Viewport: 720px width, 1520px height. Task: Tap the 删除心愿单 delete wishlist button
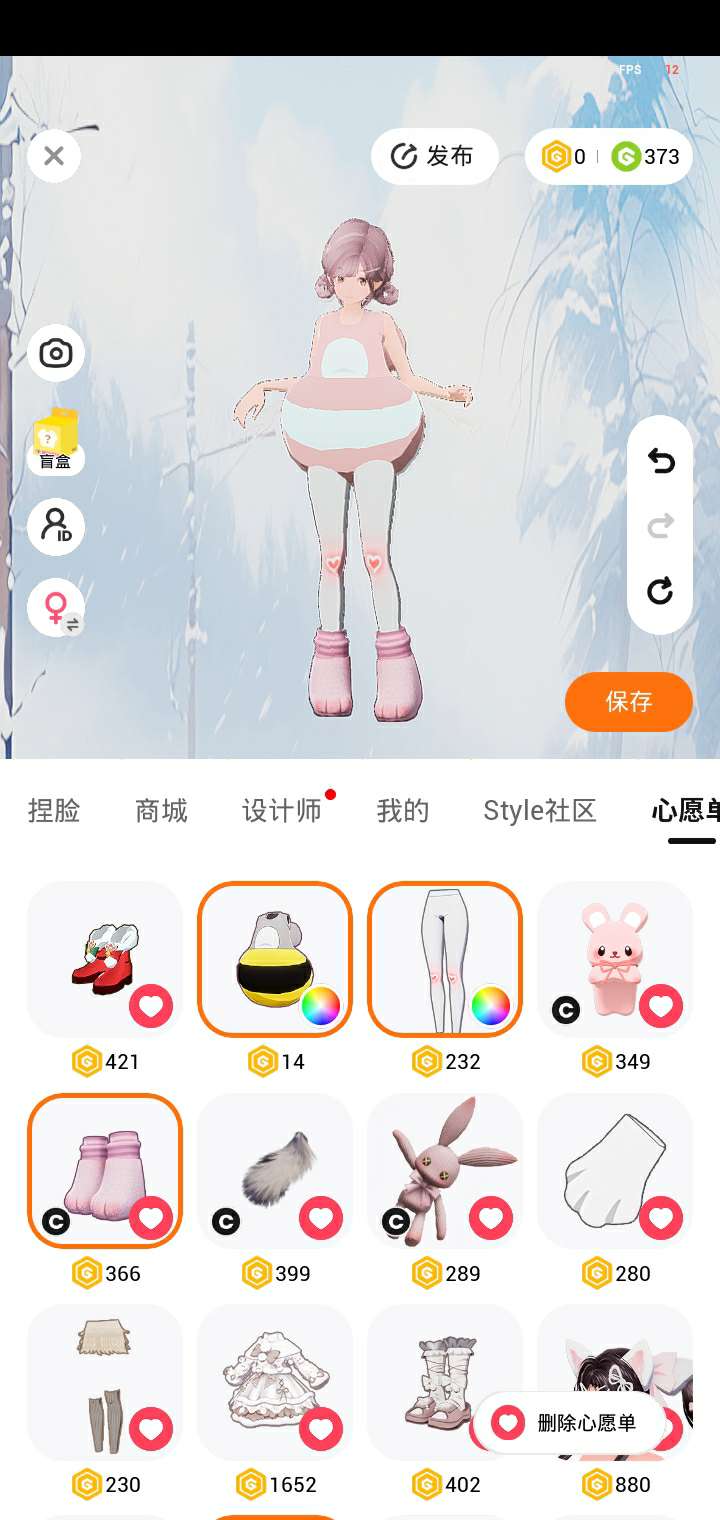(x=569, y=1422)
